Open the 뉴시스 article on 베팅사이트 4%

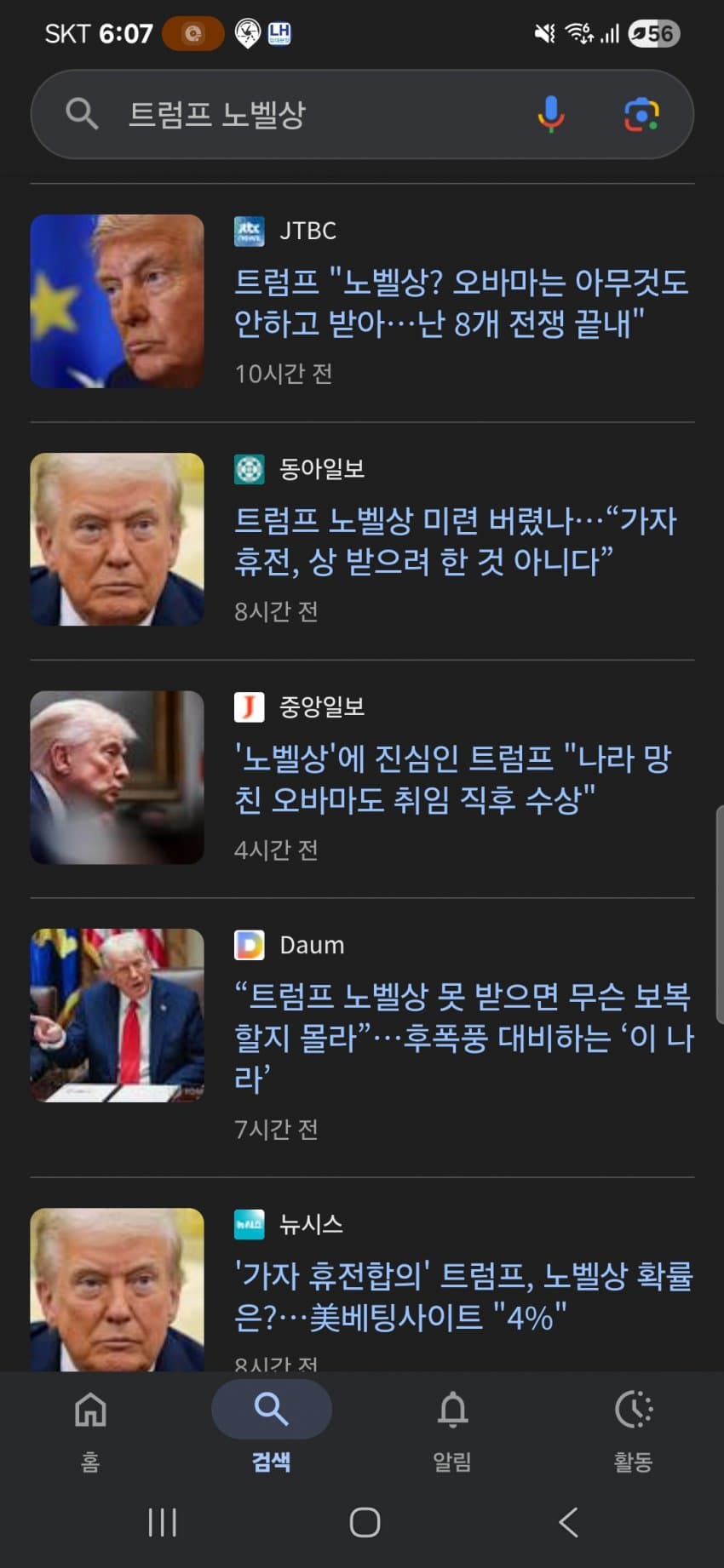pos(463,1296)
